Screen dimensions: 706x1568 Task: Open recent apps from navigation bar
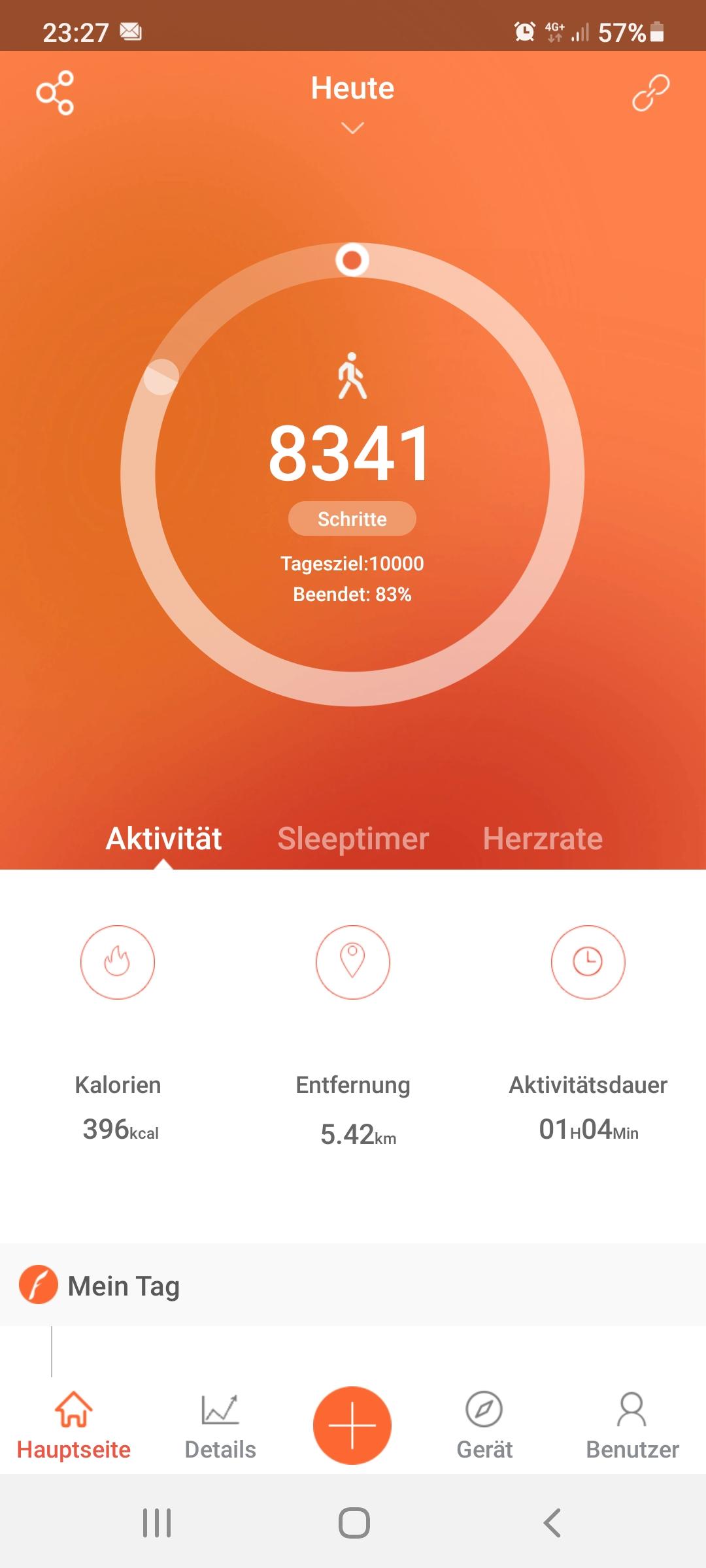[157, 1522]
